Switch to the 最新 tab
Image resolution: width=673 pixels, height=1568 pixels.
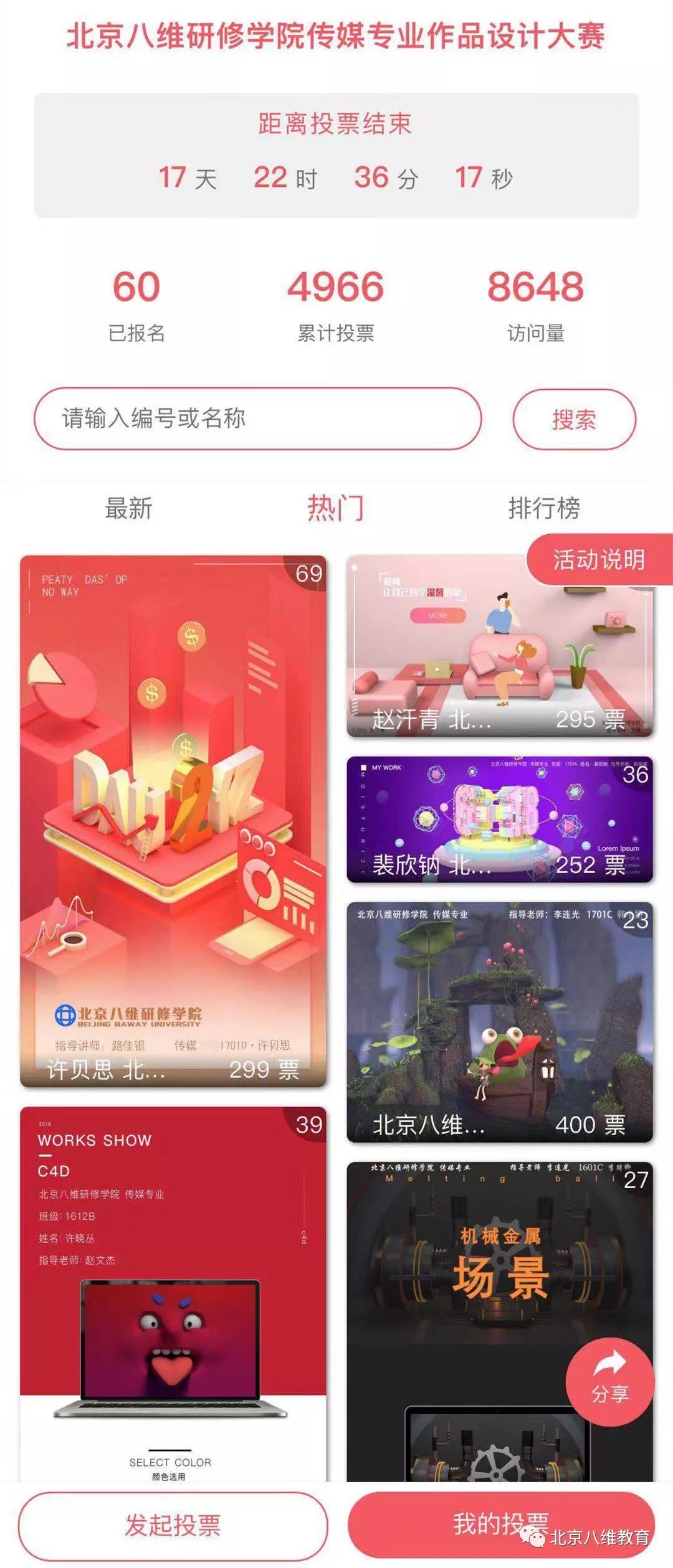point(128,508)
